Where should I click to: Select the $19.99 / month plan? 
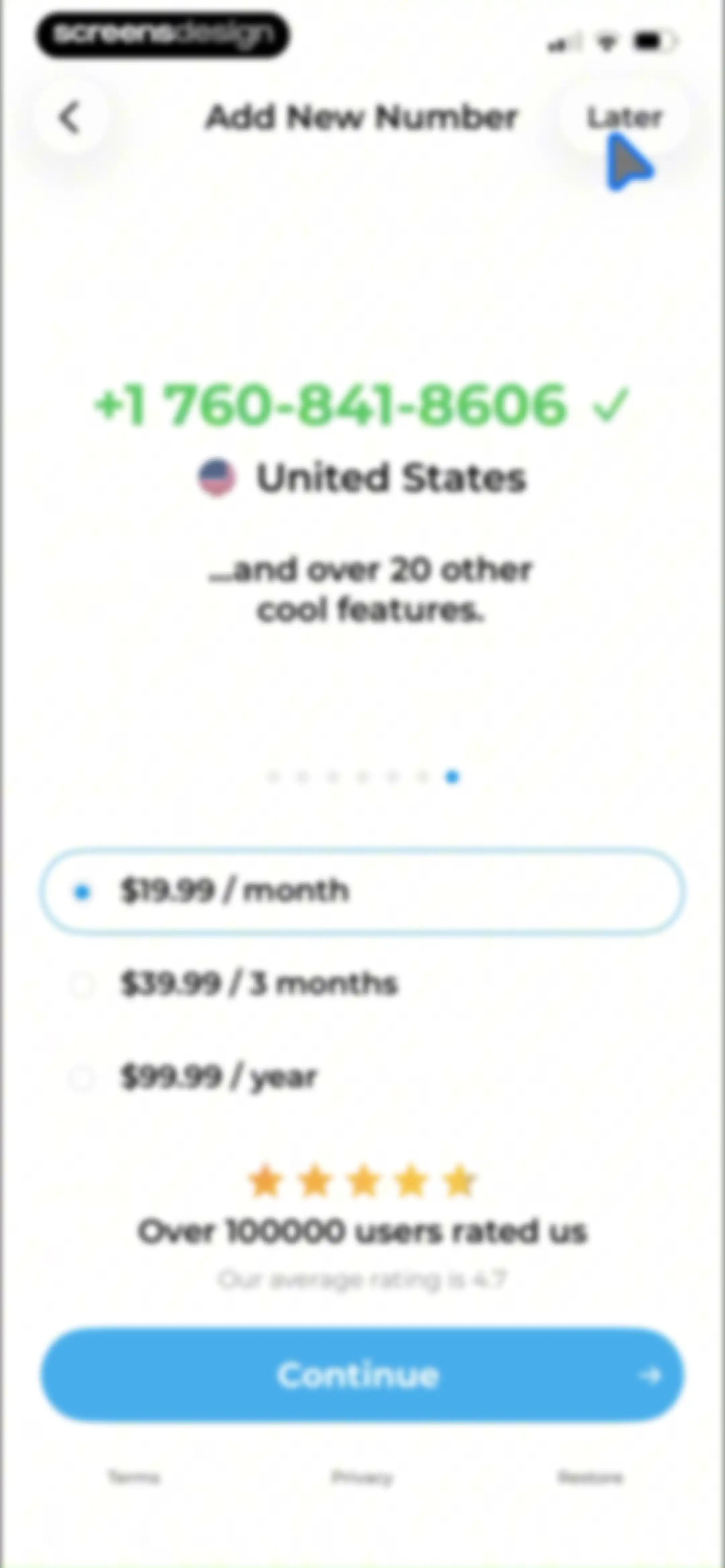362,892
